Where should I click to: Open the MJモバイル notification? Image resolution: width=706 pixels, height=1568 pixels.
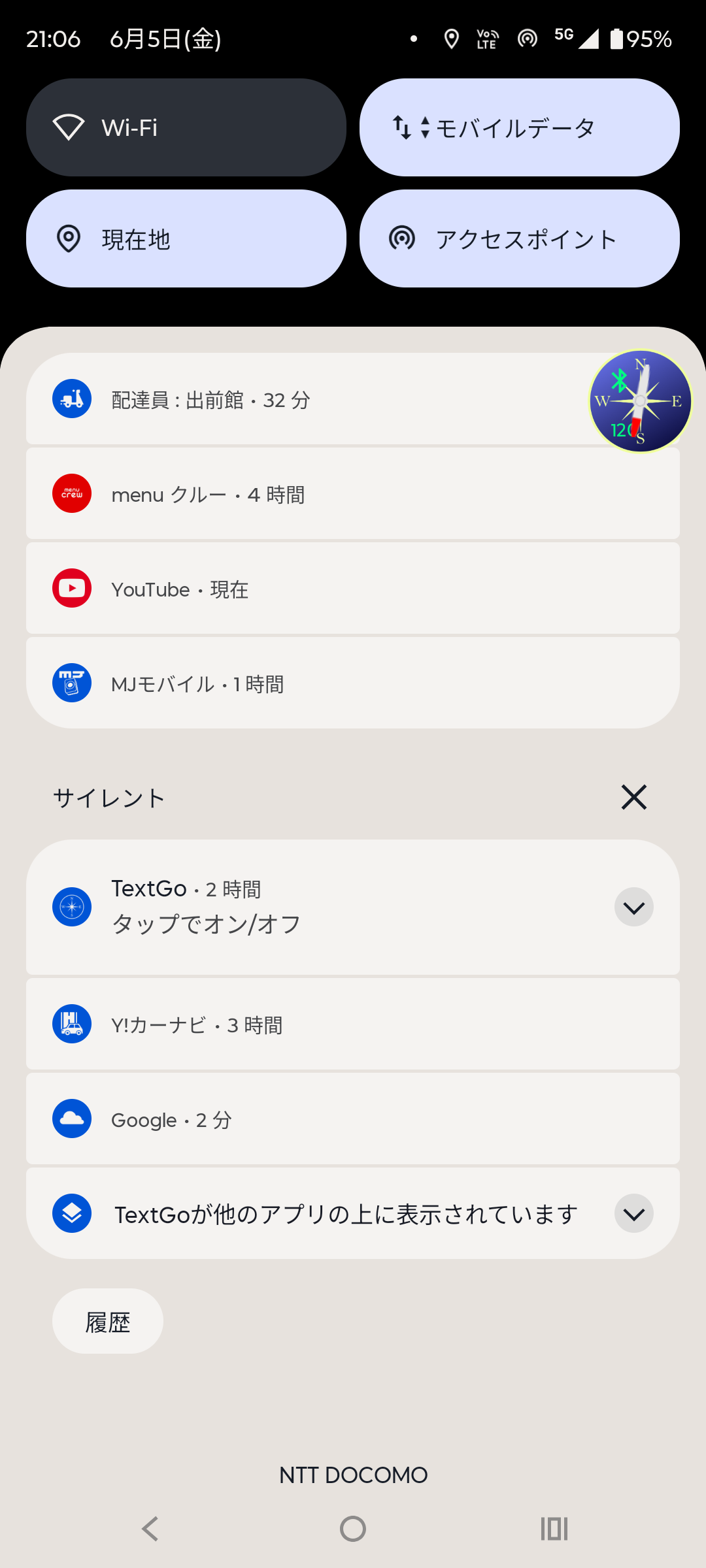pyautogui.click(x=353, y=683)
